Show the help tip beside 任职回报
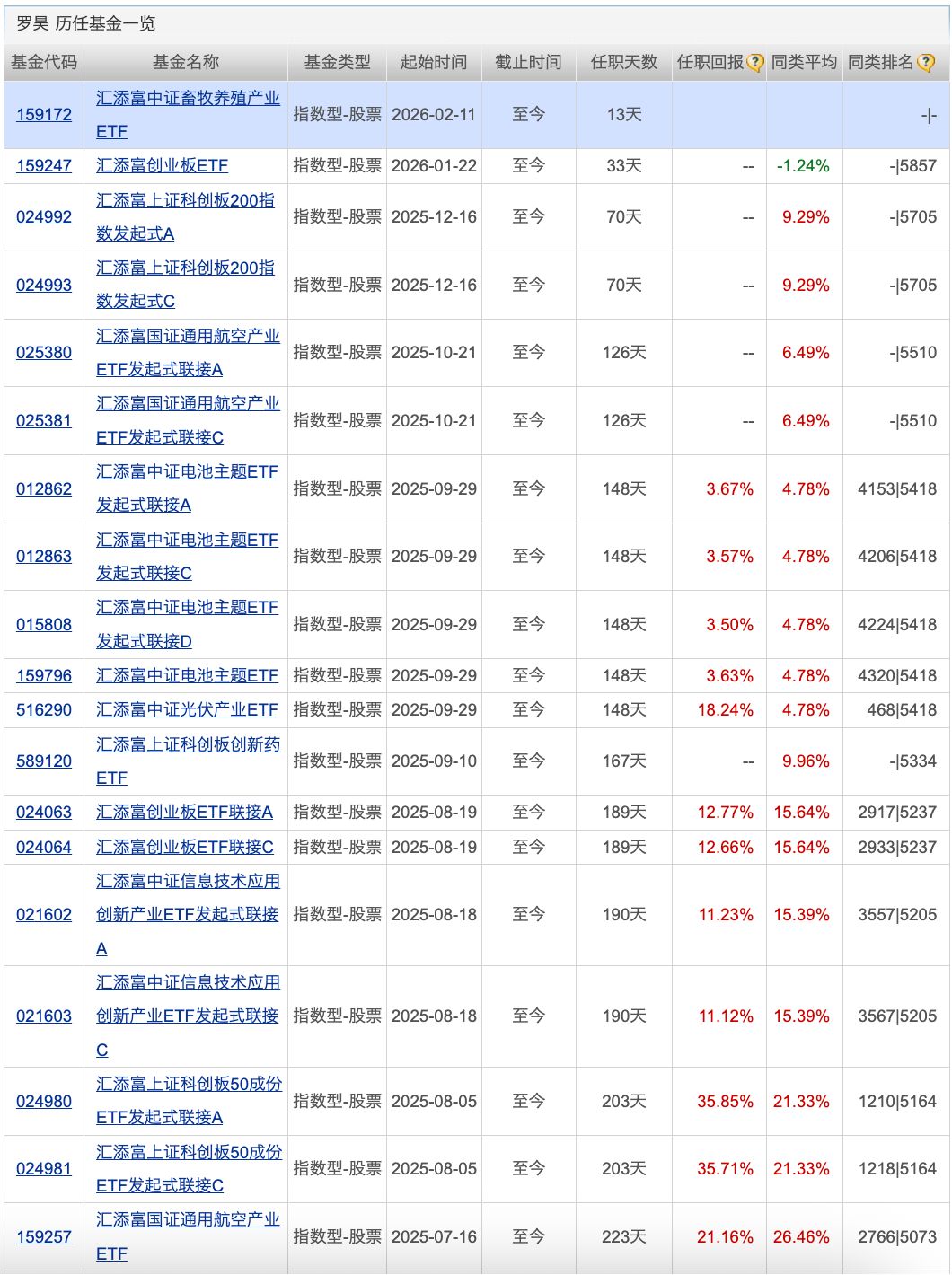 click(755, 63)
